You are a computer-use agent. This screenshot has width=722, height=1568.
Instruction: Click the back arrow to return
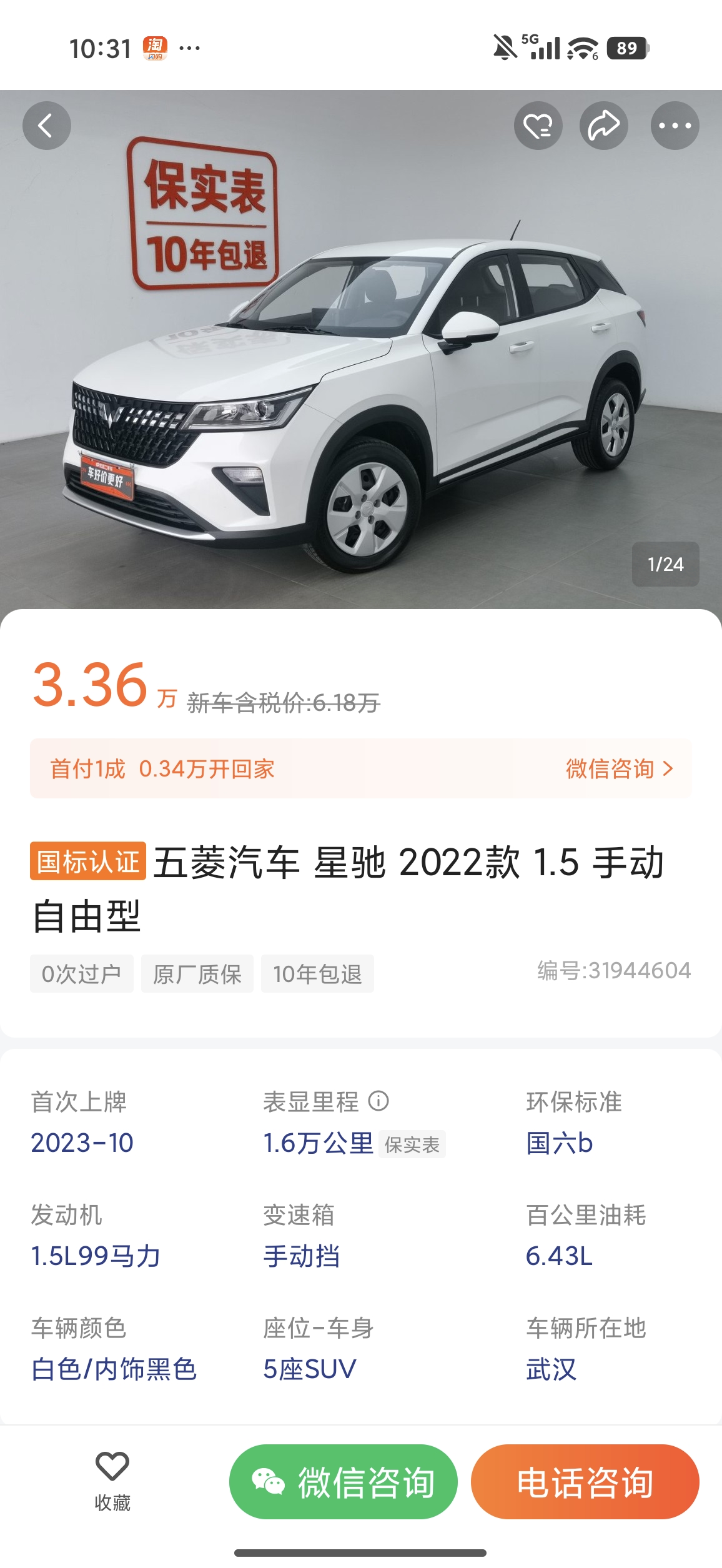click(x=46, y=125)
